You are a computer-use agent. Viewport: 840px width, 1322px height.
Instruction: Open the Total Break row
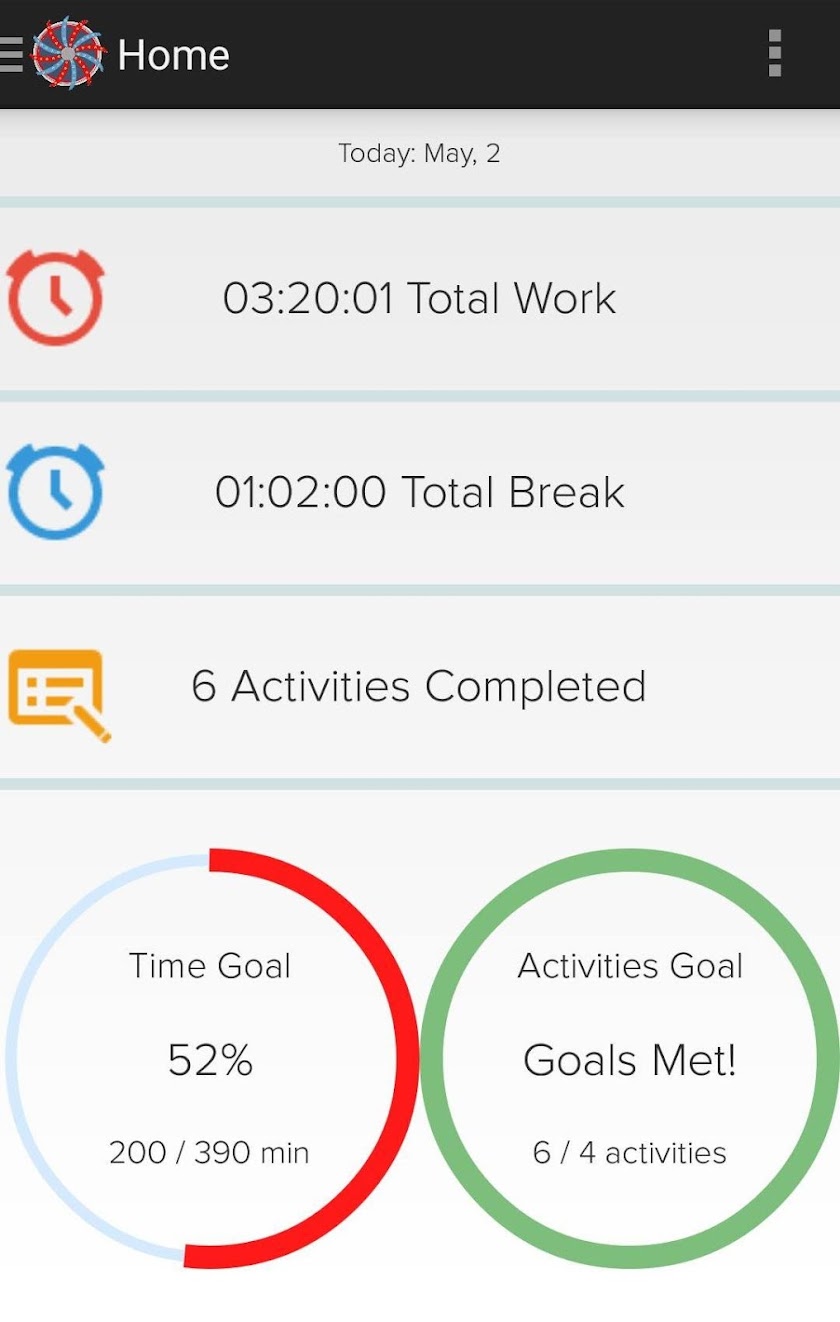click(419, 493)
